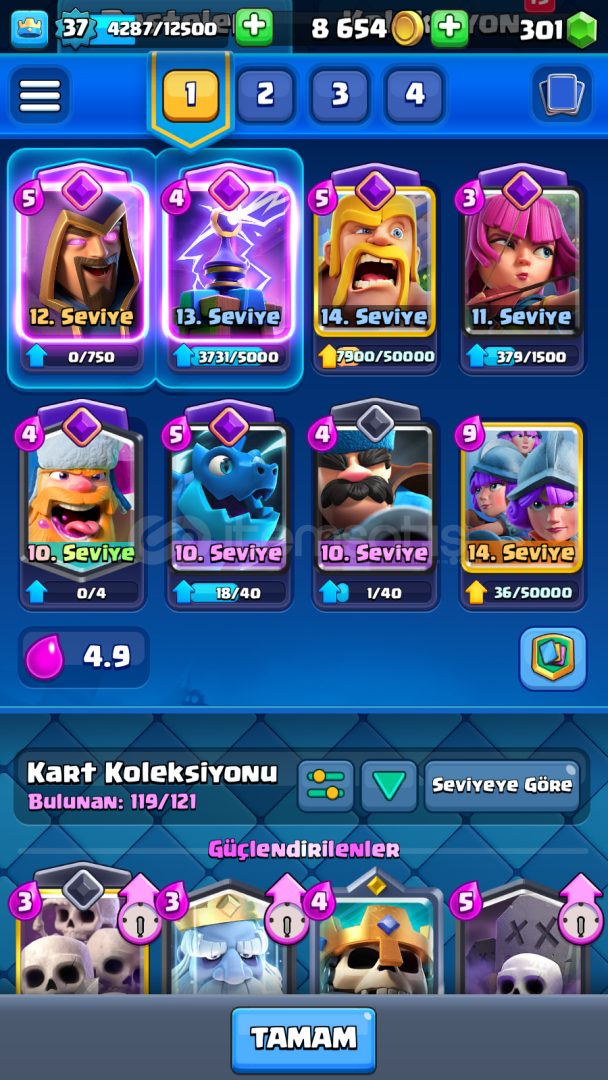Switch to deck slot 2
The image size is (608, 1080).
point(265,94)
